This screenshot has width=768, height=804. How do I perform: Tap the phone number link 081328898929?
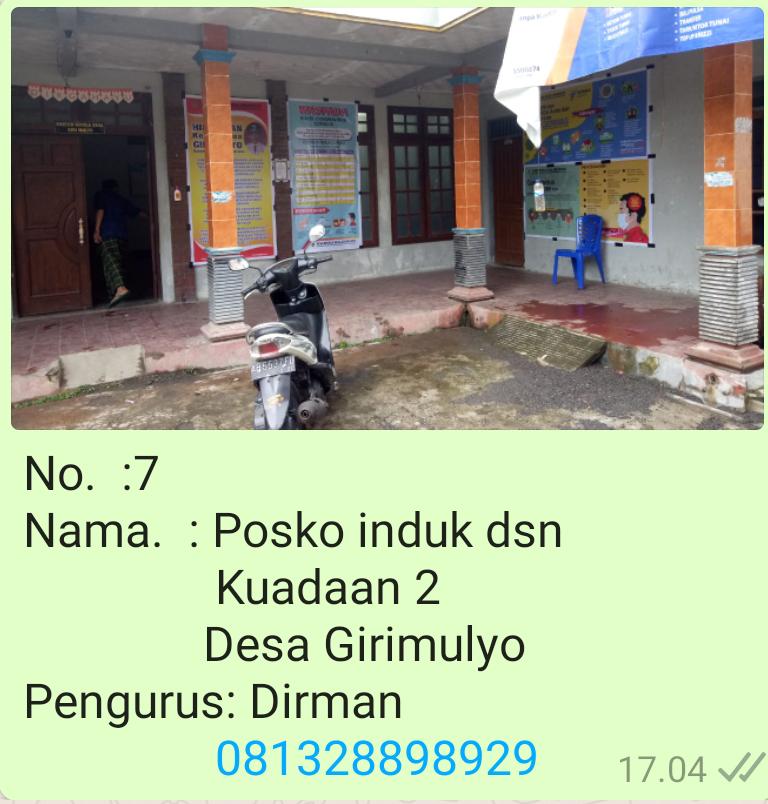(x=376, y=760)
